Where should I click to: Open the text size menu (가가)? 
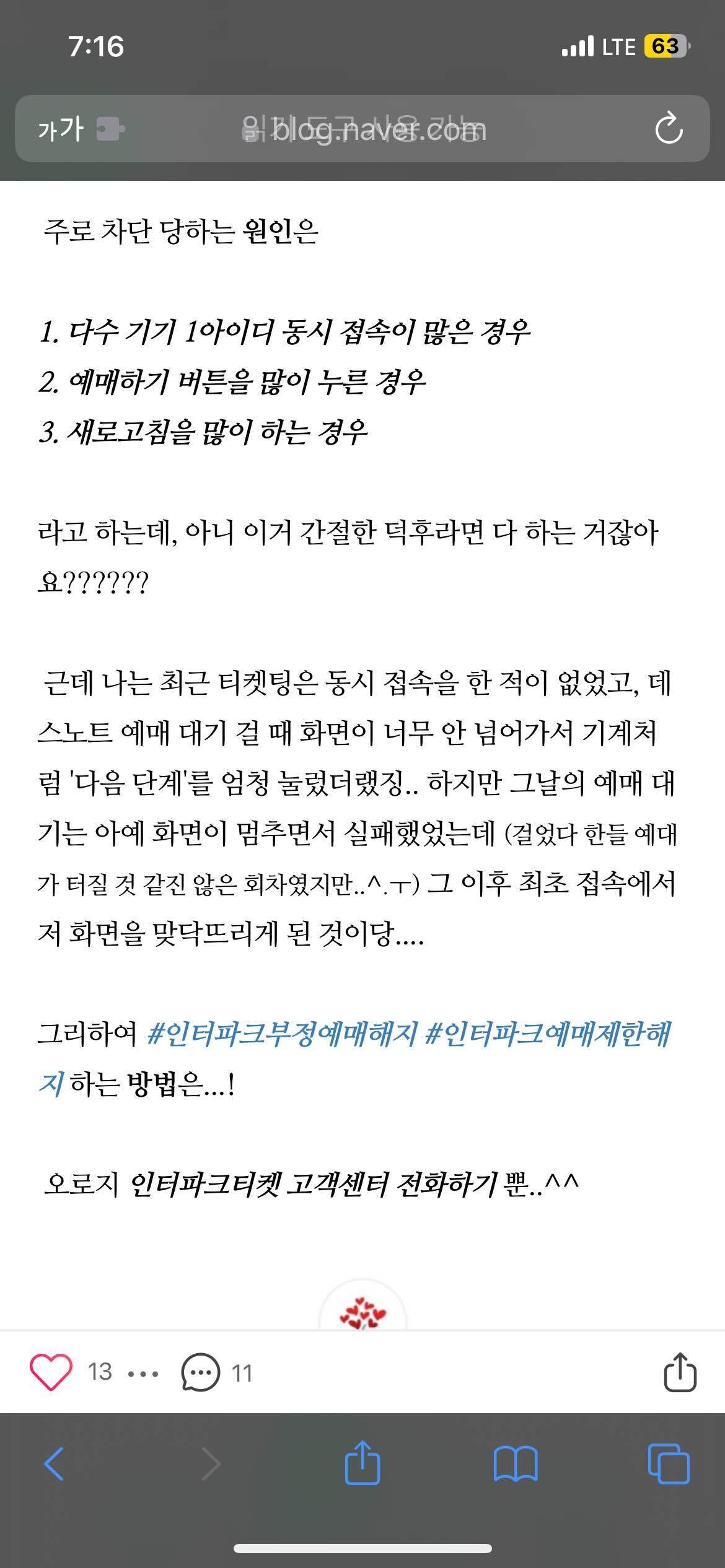point(60,129)
